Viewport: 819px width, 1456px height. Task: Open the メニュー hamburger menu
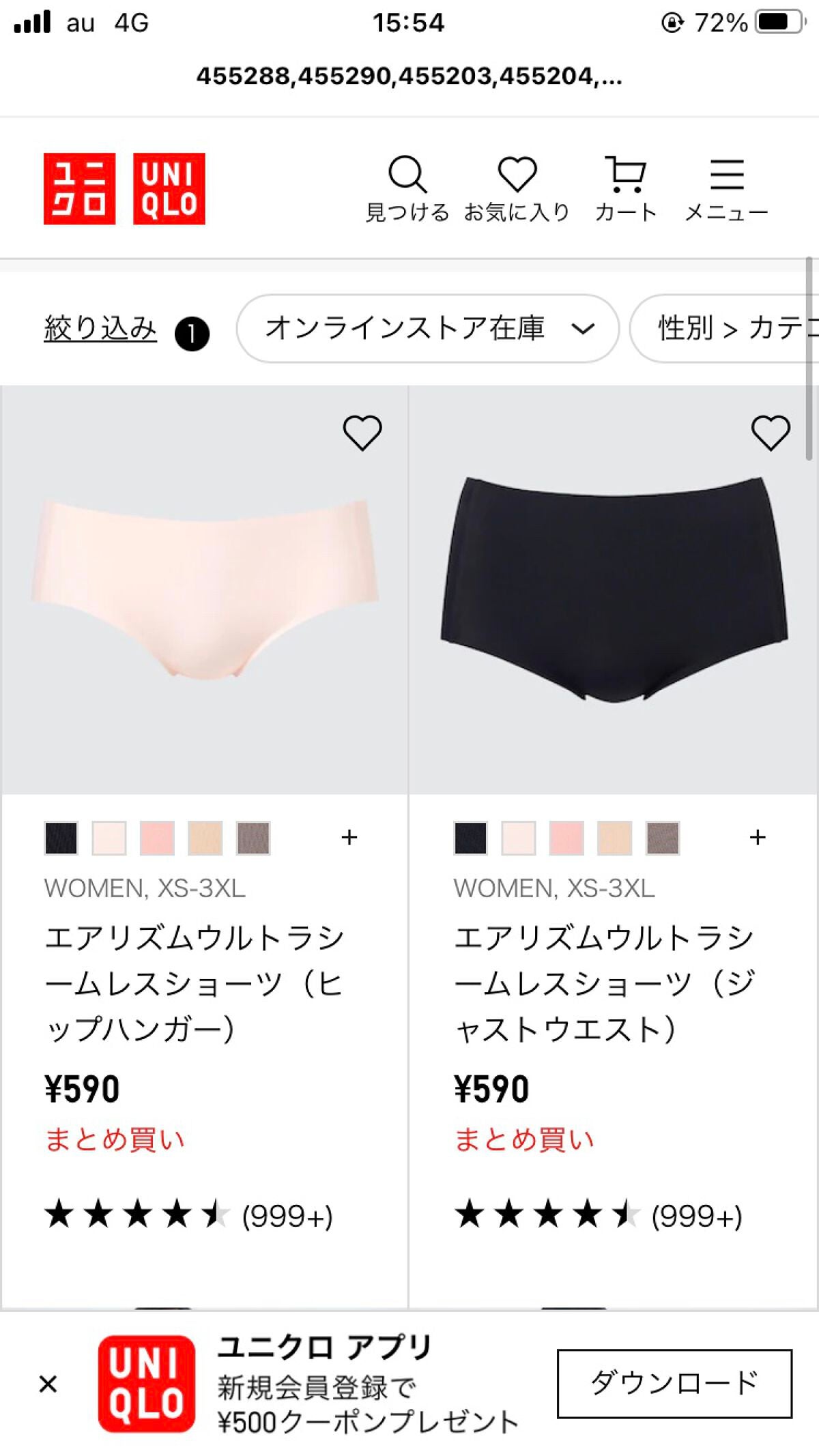click(x=726, y=188)
